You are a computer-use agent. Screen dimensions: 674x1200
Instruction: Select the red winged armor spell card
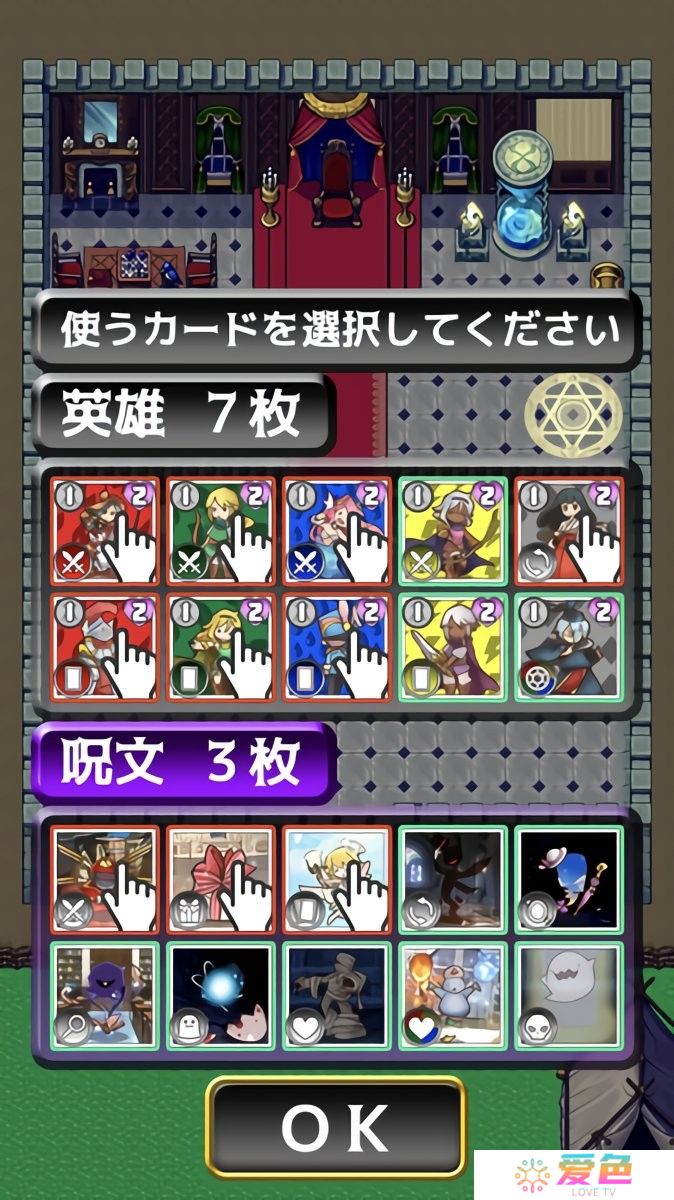[x=105, y=879]
